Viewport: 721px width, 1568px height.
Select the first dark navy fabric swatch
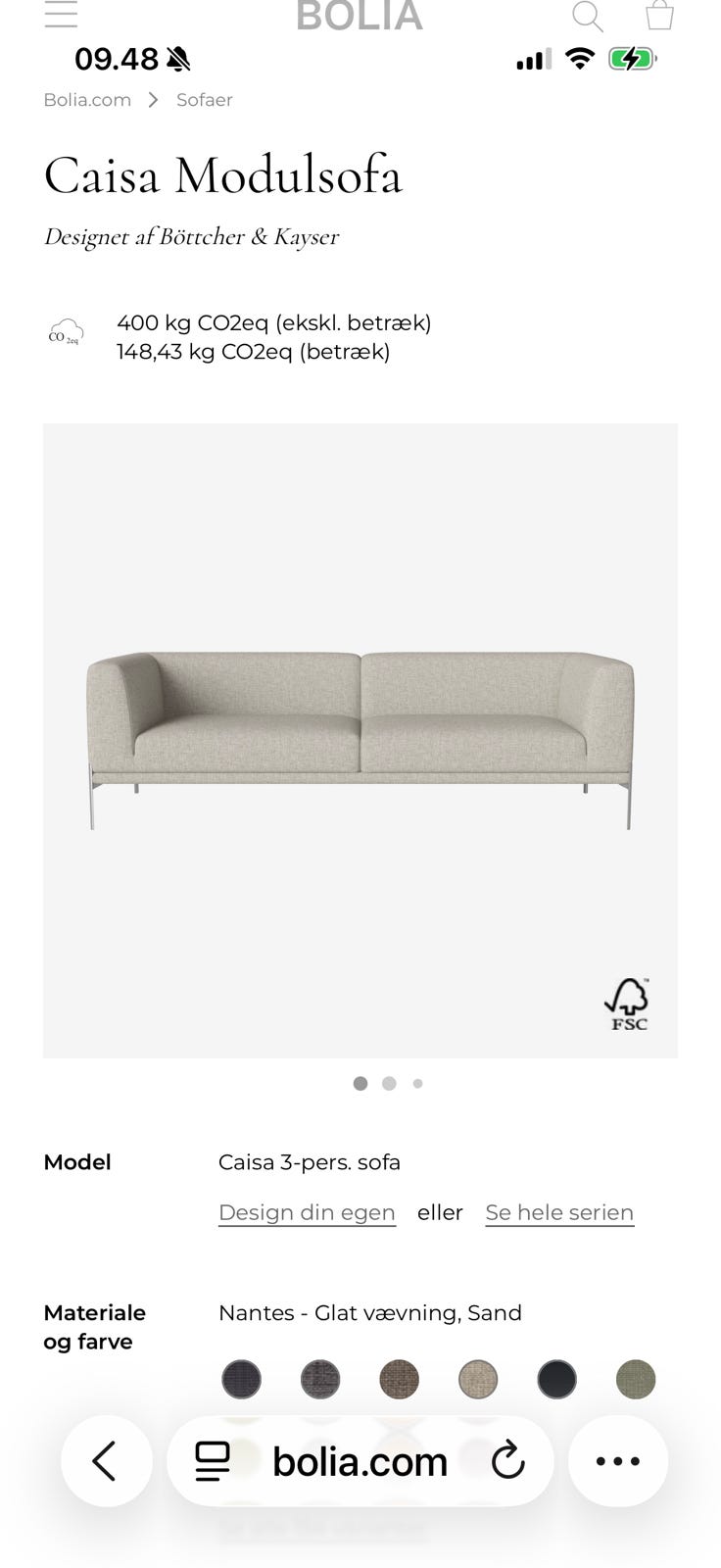click(x=241, y=1379)
